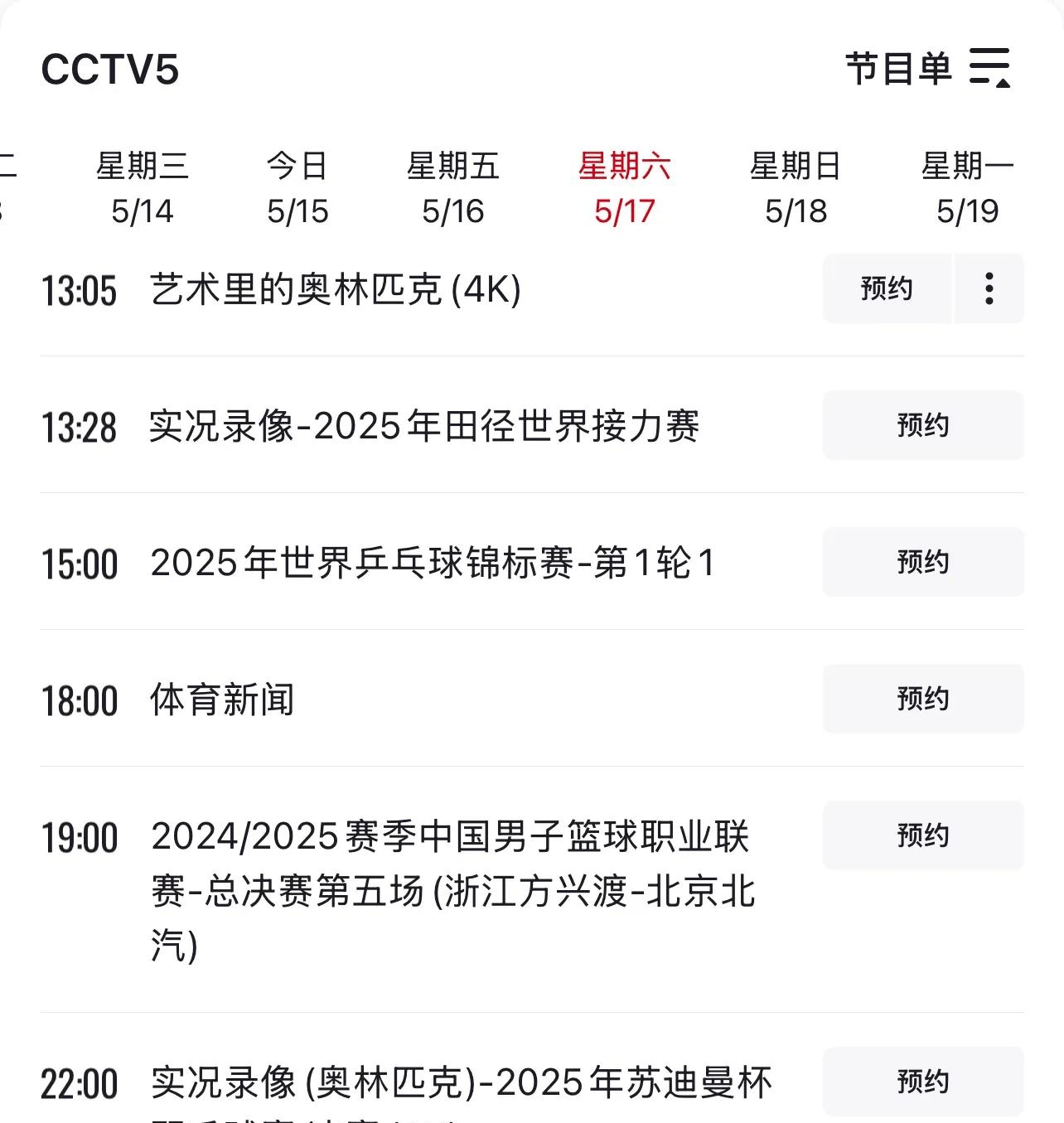The height and width of the screenshot is (1123, 1064).
Task: Select 星期五 5/16 date tab
Action: tap(452, 188)
